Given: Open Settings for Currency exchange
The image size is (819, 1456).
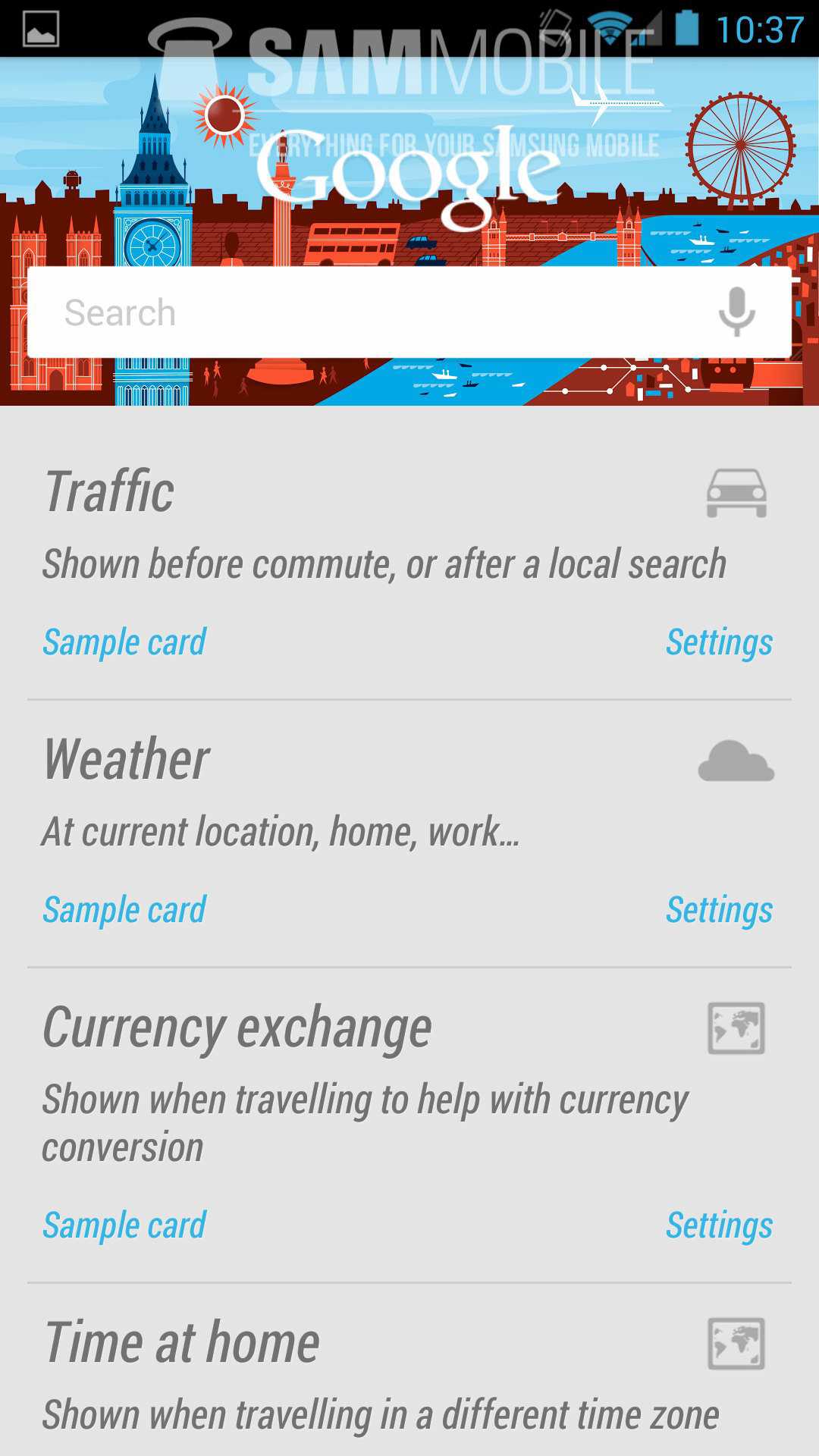Looking at the screenshot, I should pyautogui.click(x=719, y=1225).
